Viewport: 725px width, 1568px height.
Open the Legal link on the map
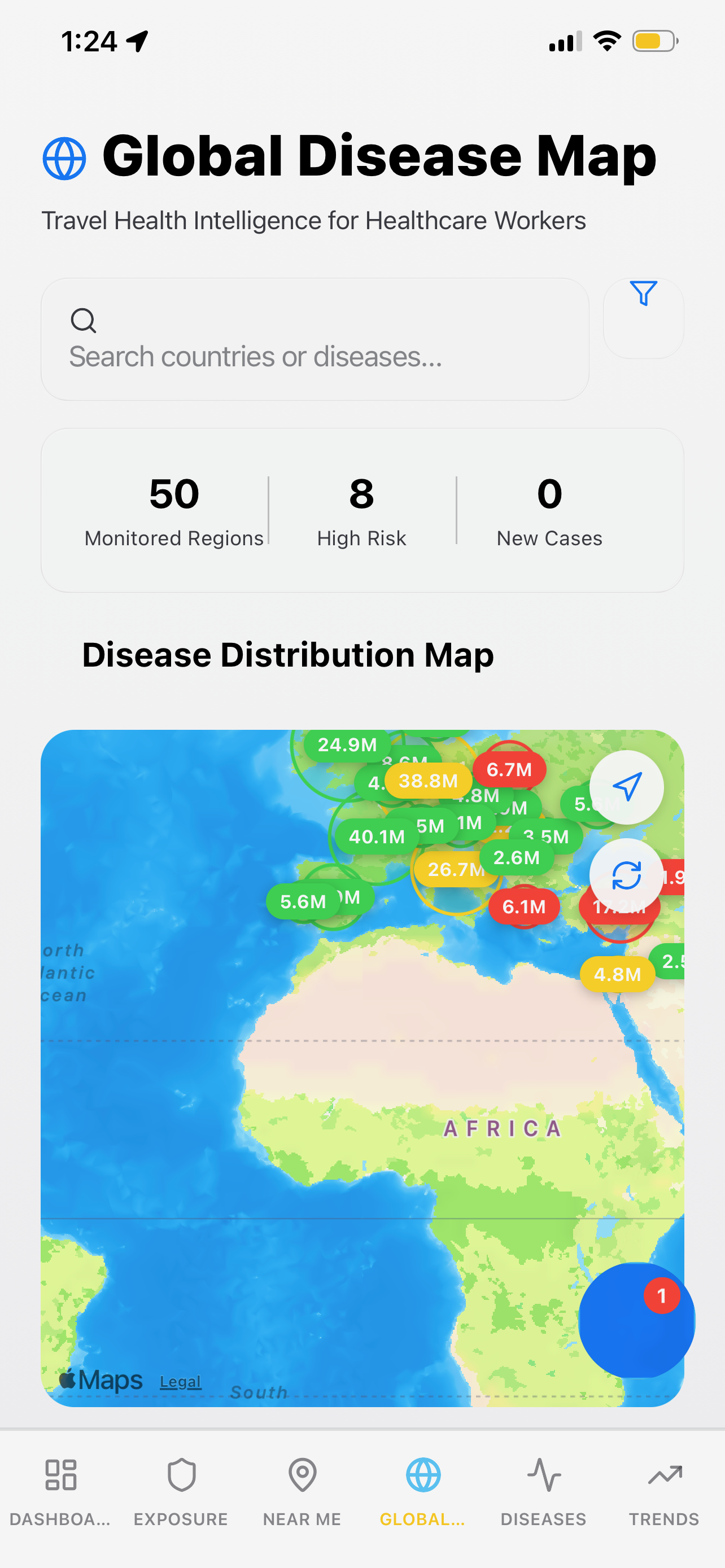point(180,1381)
